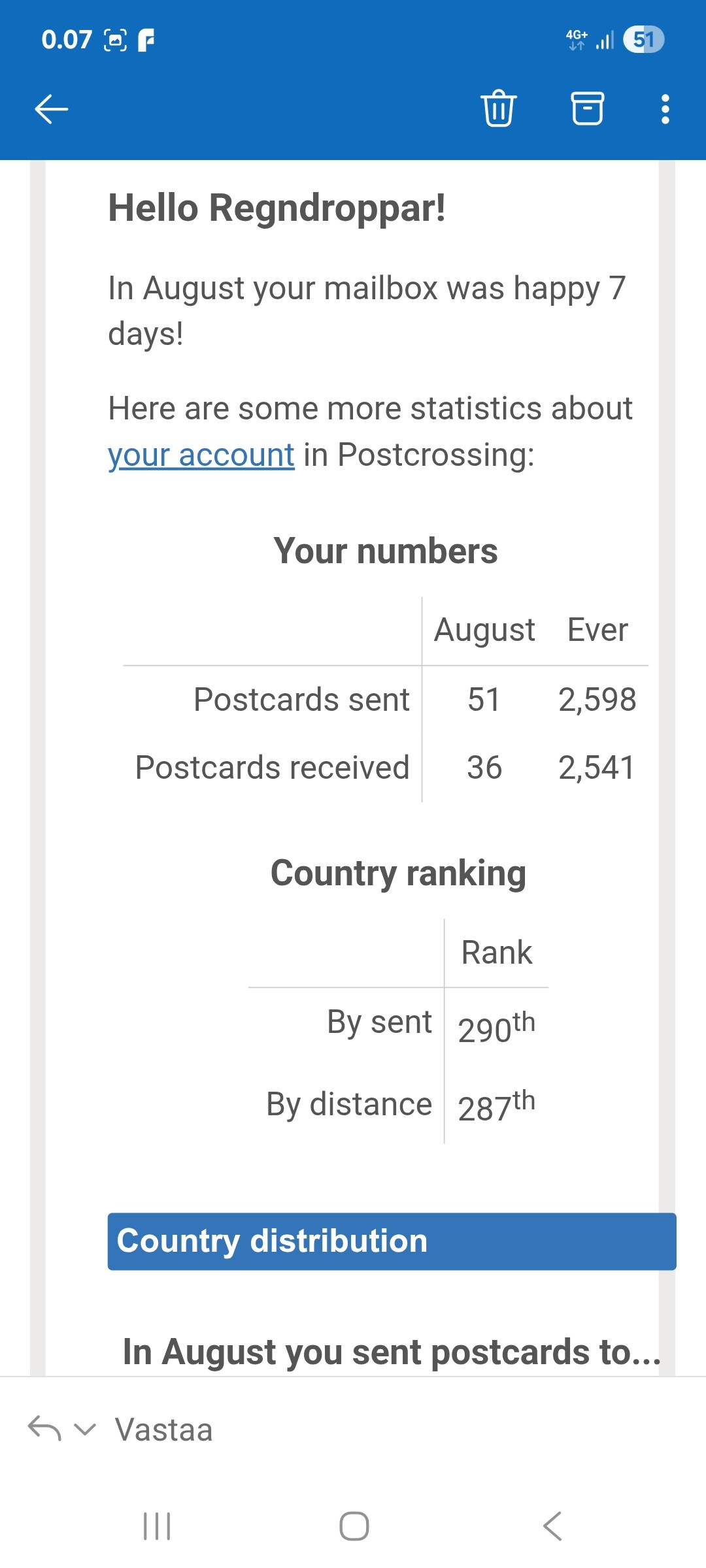This screenshot has height=1568, width=706.
Task: Expand reply options chevron next to Vastaa
Action: point(85,1429)
